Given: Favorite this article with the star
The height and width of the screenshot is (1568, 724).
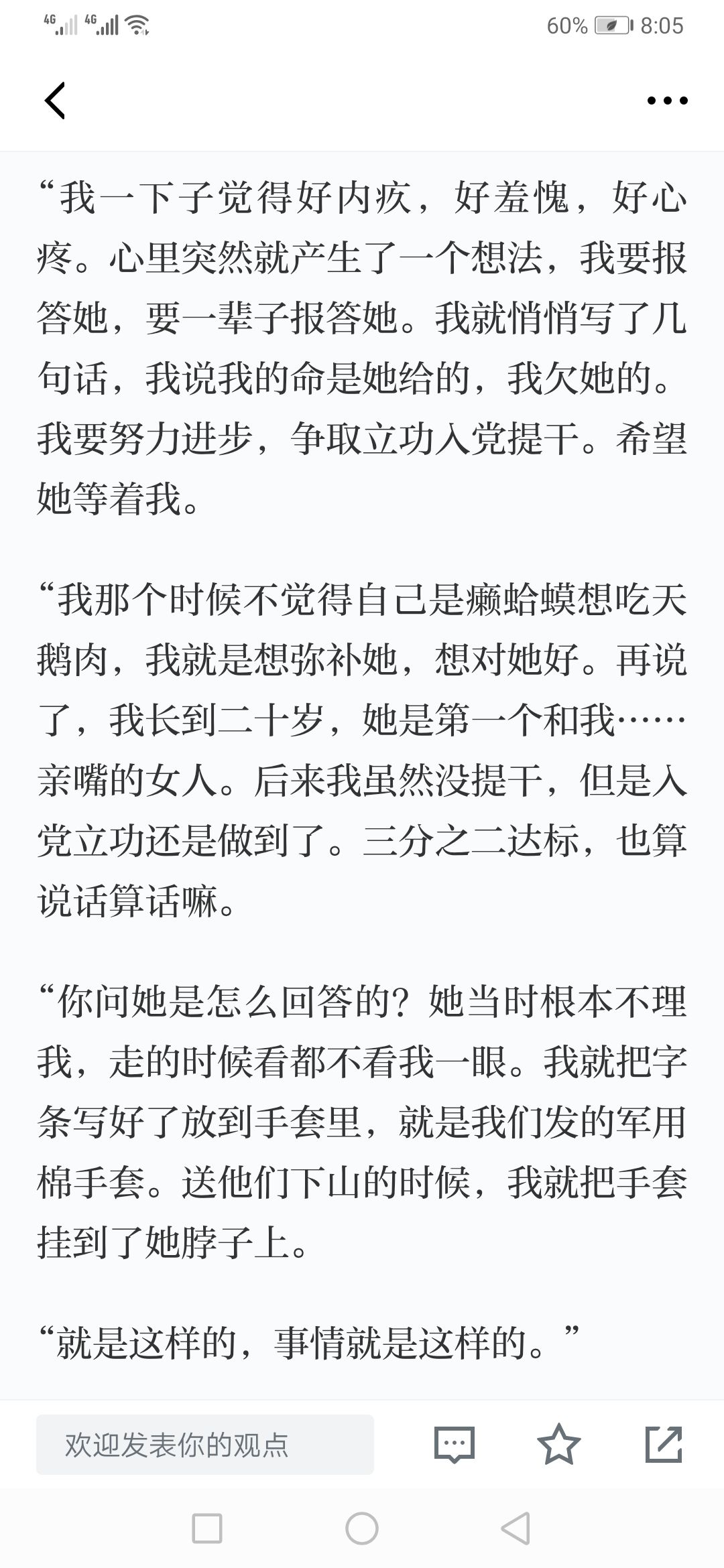Looking at the screenshot, I should tap(558, 1444).
